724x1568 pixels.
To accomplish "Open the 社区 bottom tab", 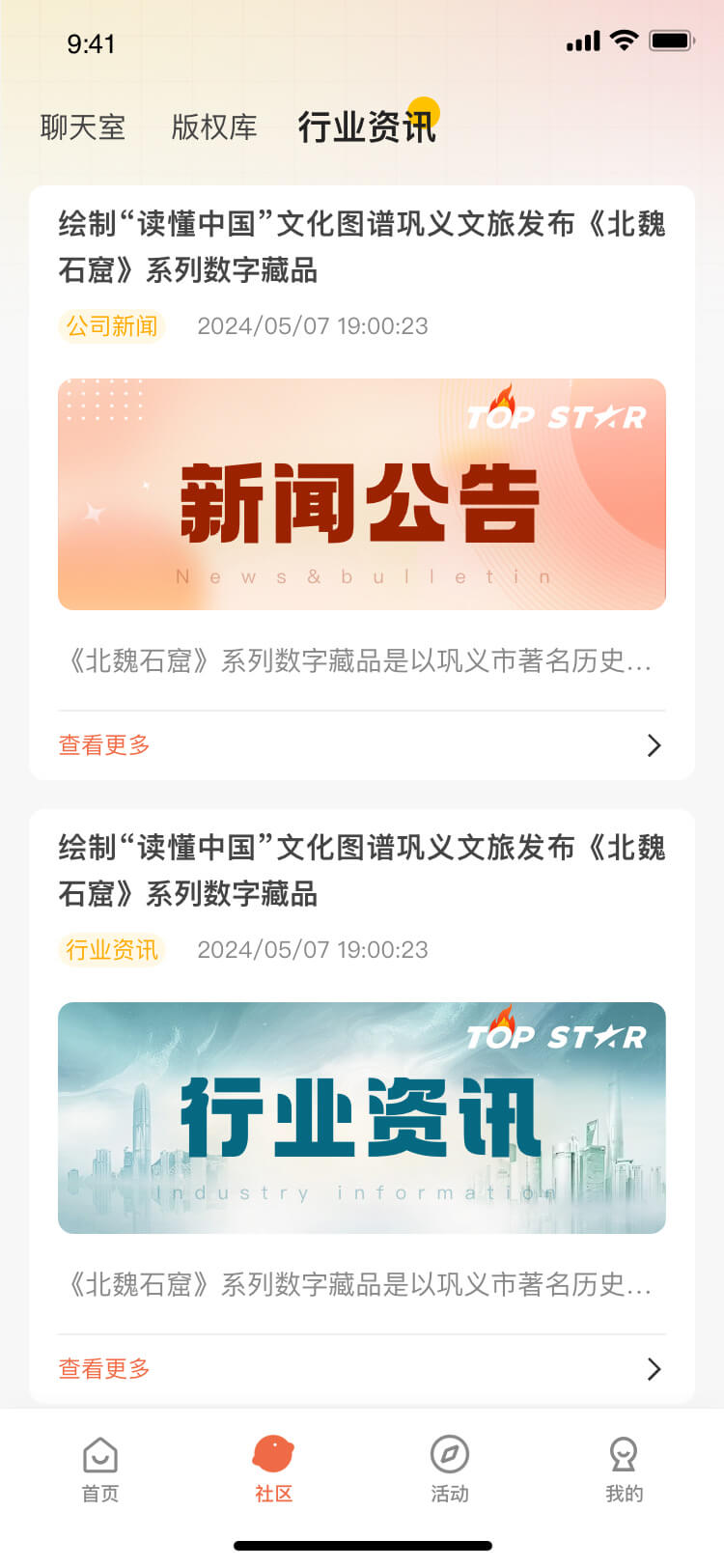I will point(273,1470).
